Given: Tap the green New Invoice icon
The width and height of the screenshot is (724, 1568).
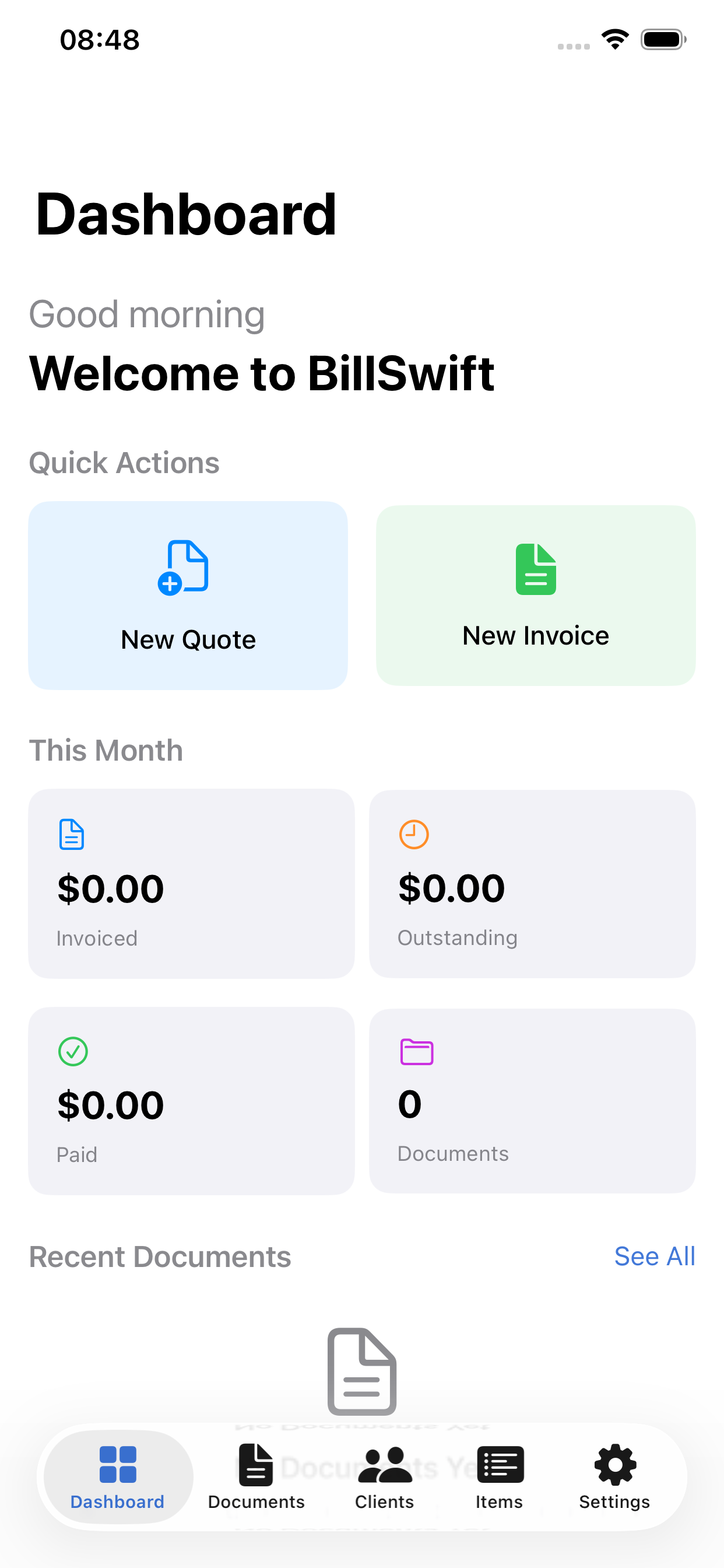Looking at the screenshot, I should (x=535, y=568).
